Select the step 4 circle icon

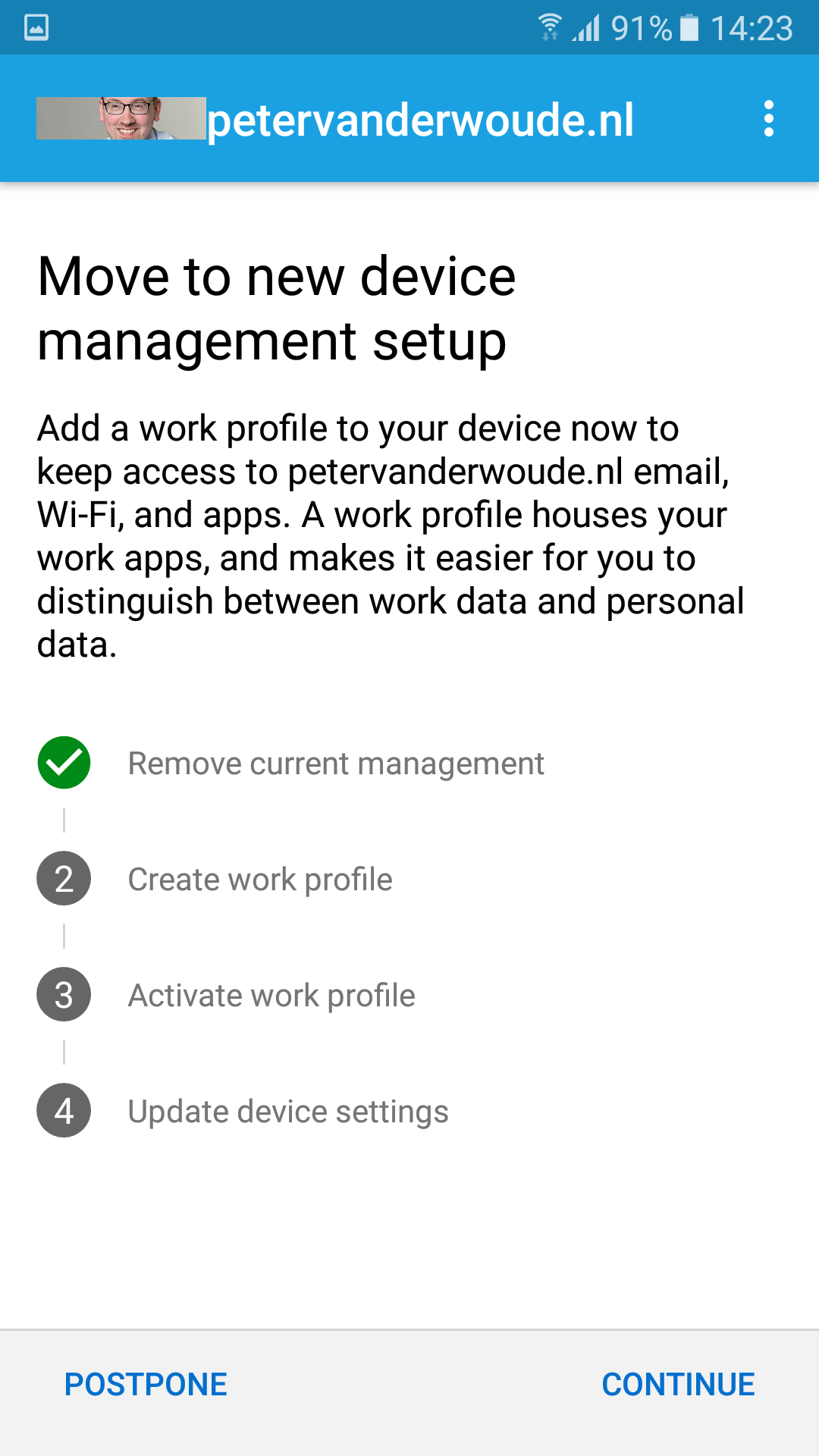click(x=64, y=1110)
